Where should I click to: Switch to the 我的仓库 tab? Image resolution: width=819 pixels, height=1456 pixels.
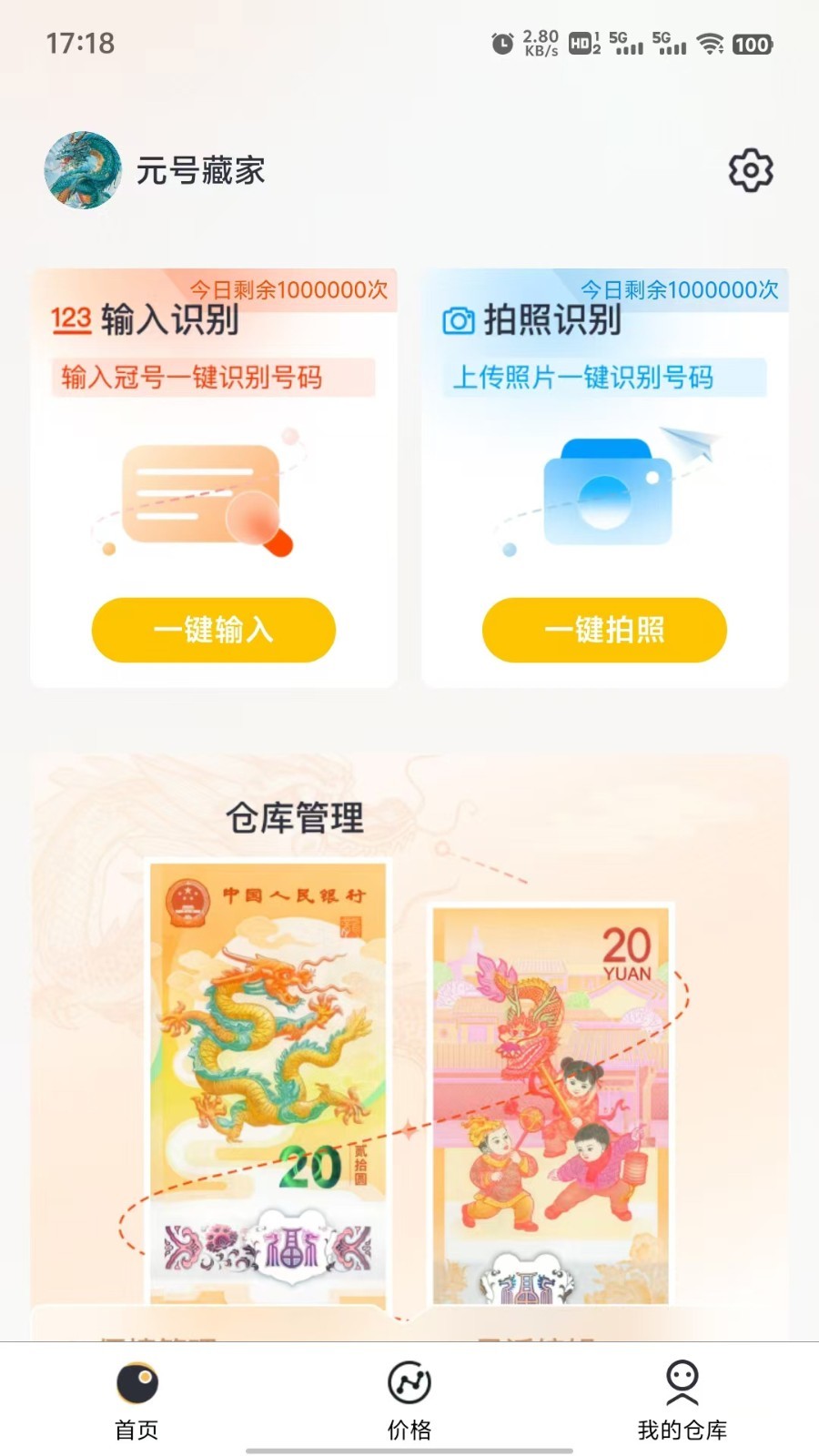(x=682, y=1401)
